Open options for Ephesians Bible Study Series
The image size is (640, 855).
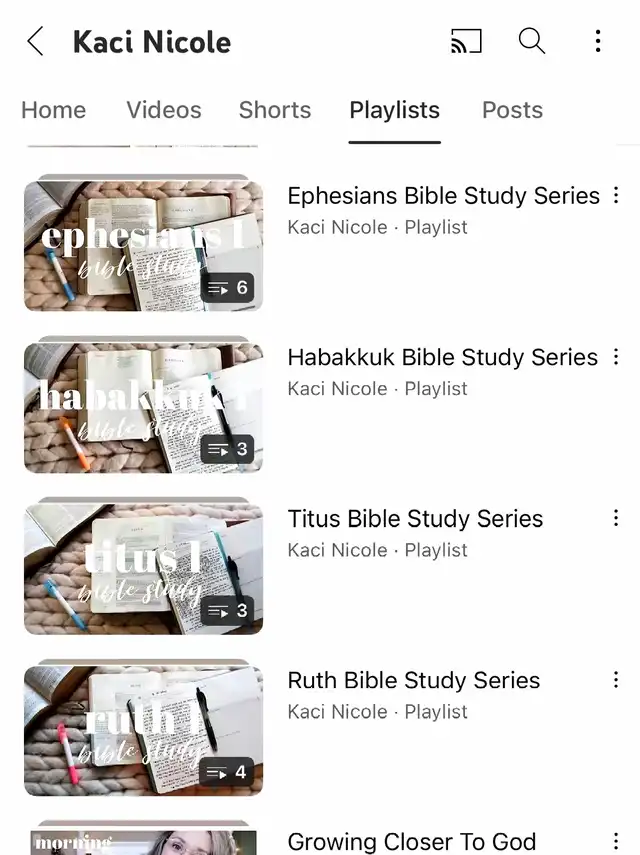616,195
